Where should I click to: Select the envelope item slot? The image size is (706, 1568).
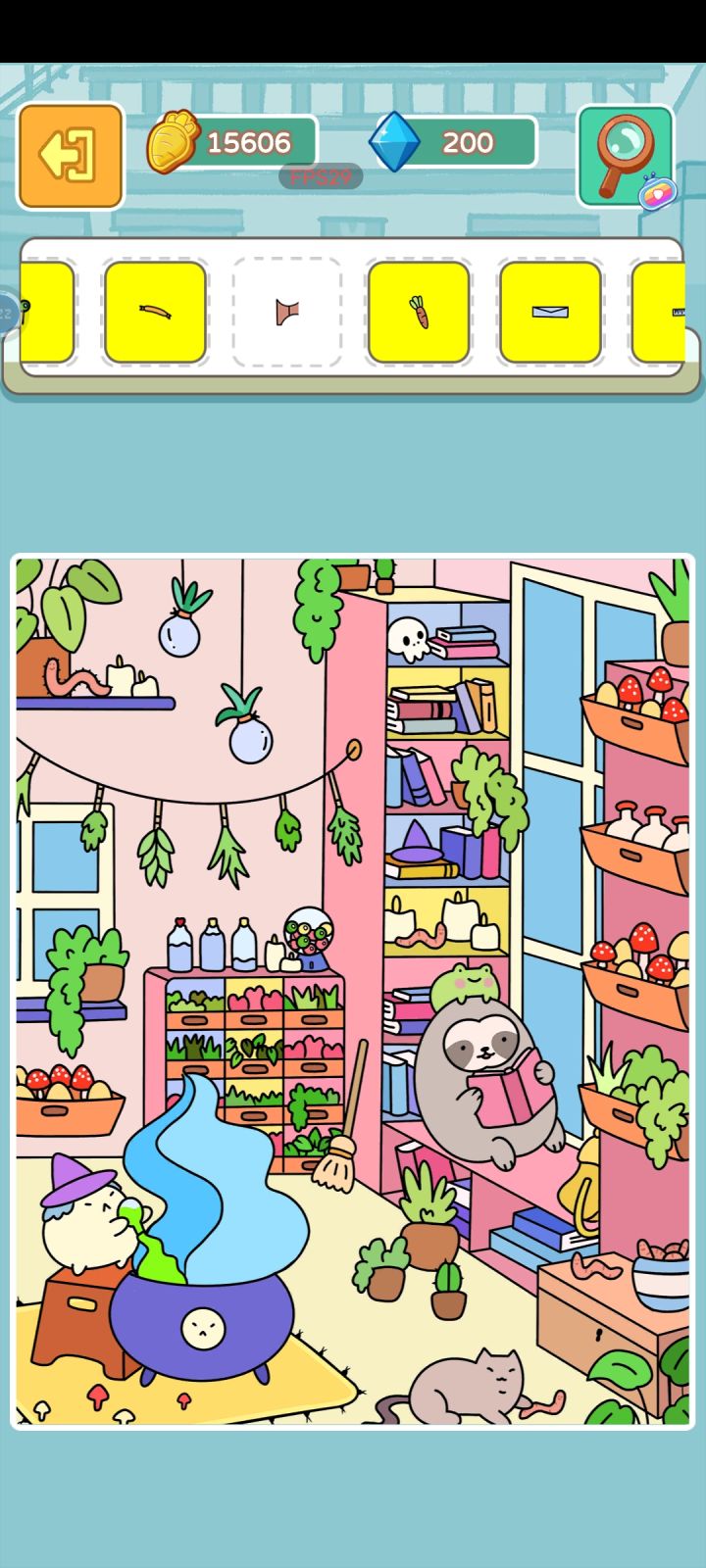tap(550, 313)
